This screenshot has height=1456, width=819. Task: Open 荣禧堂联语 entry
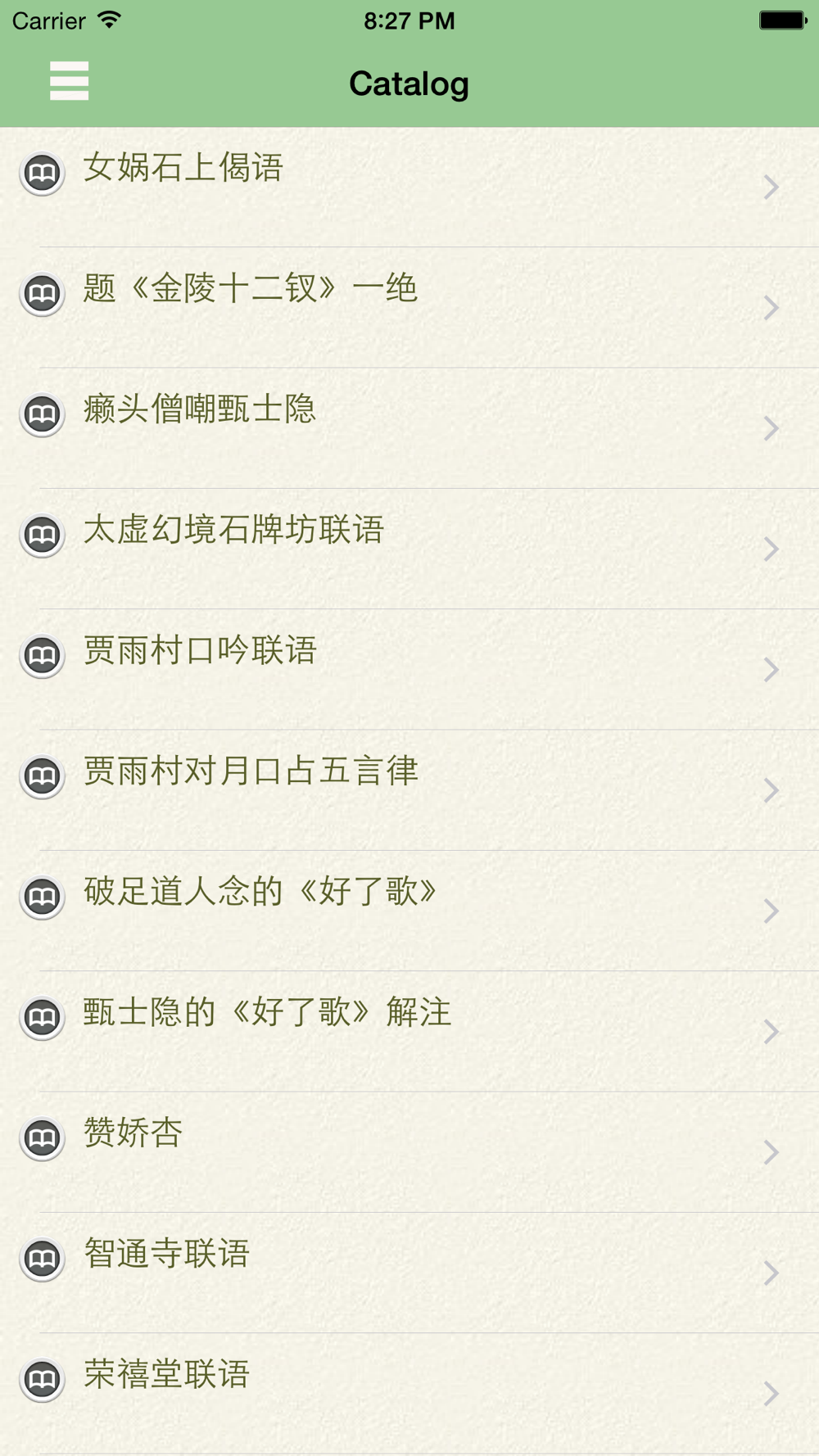[409, 1393]
